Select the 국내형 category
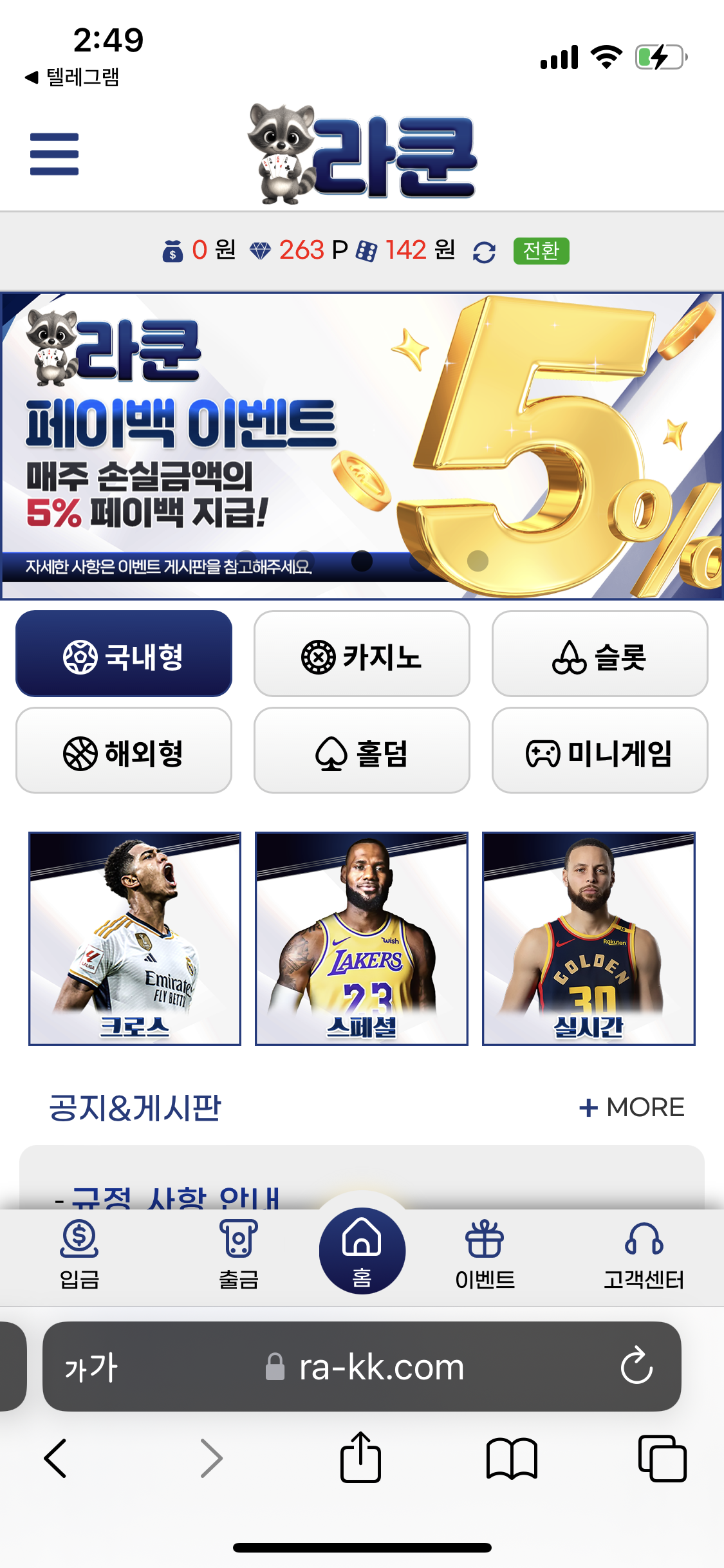The image size is (724, 1568). click(124, 654)
